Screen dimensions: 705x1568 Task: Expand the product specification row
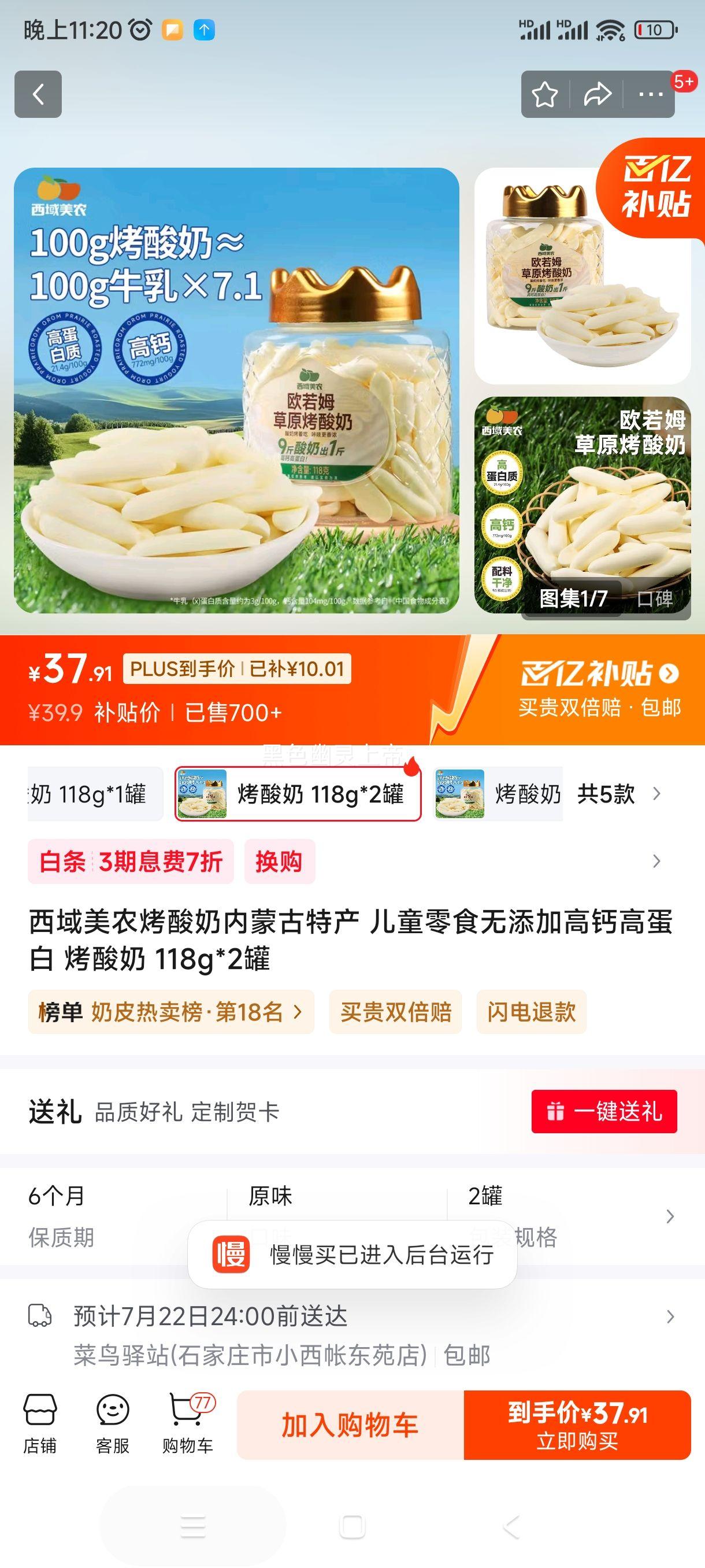point(669,1216)
